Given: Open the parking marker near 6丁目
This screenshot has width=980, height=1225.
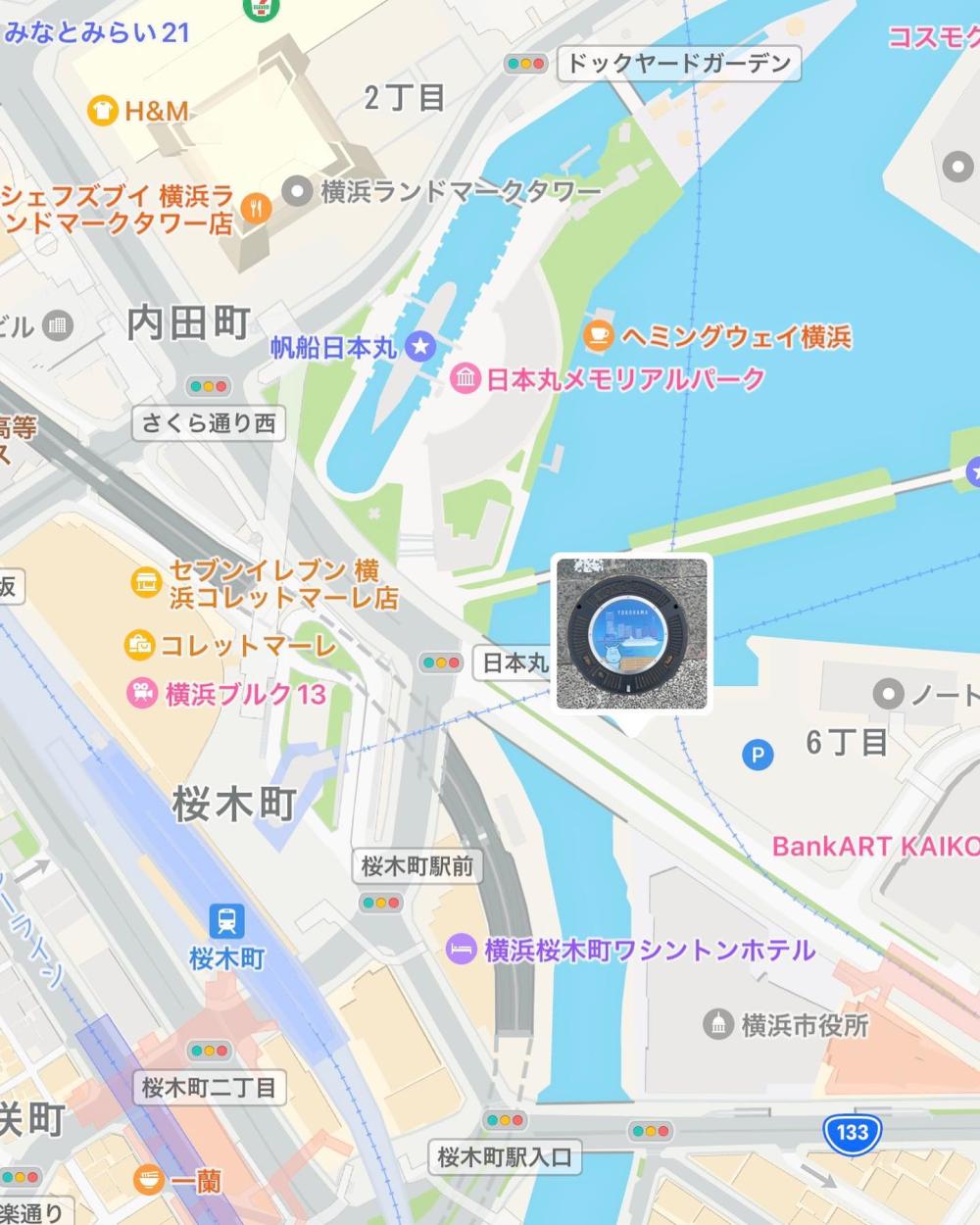Looking at the screenshot, I should [757, 755].
